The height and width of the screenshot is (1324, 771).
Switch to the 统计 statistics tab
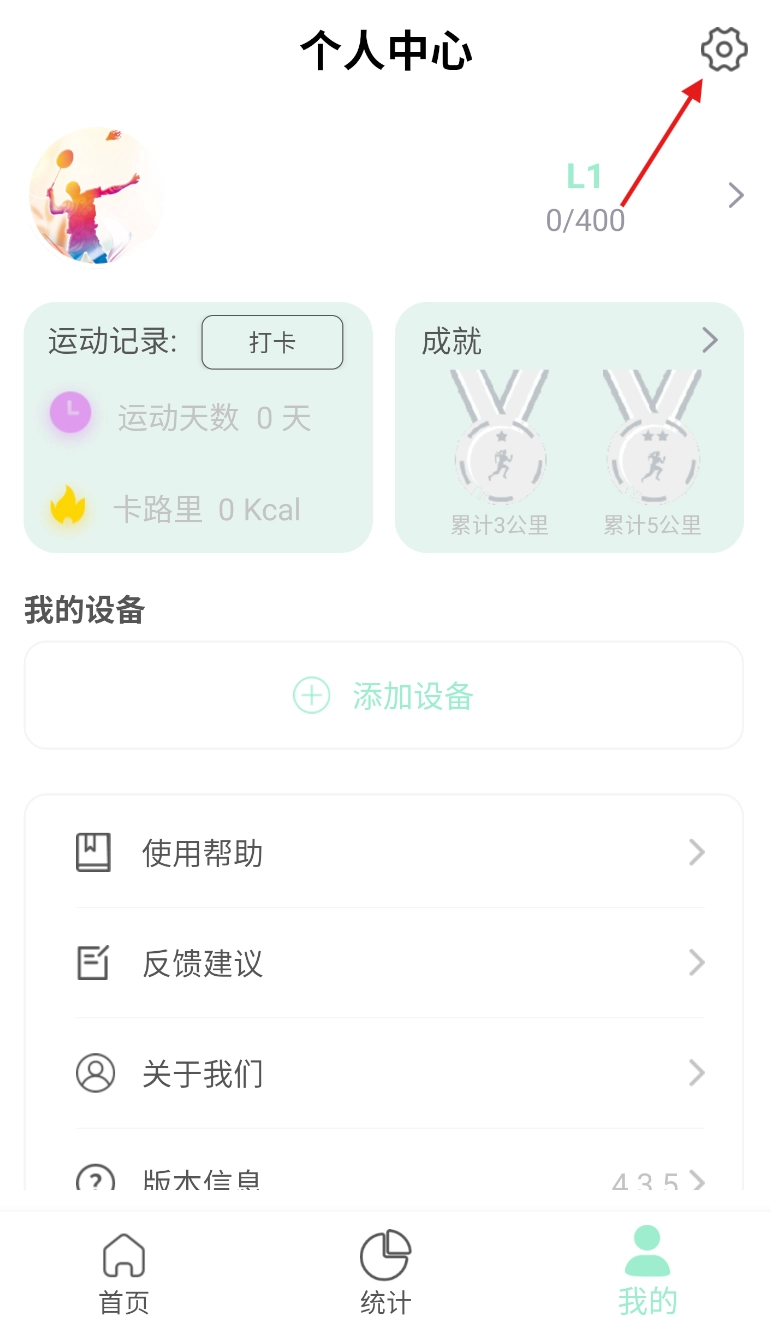(x=385, y=1273)
